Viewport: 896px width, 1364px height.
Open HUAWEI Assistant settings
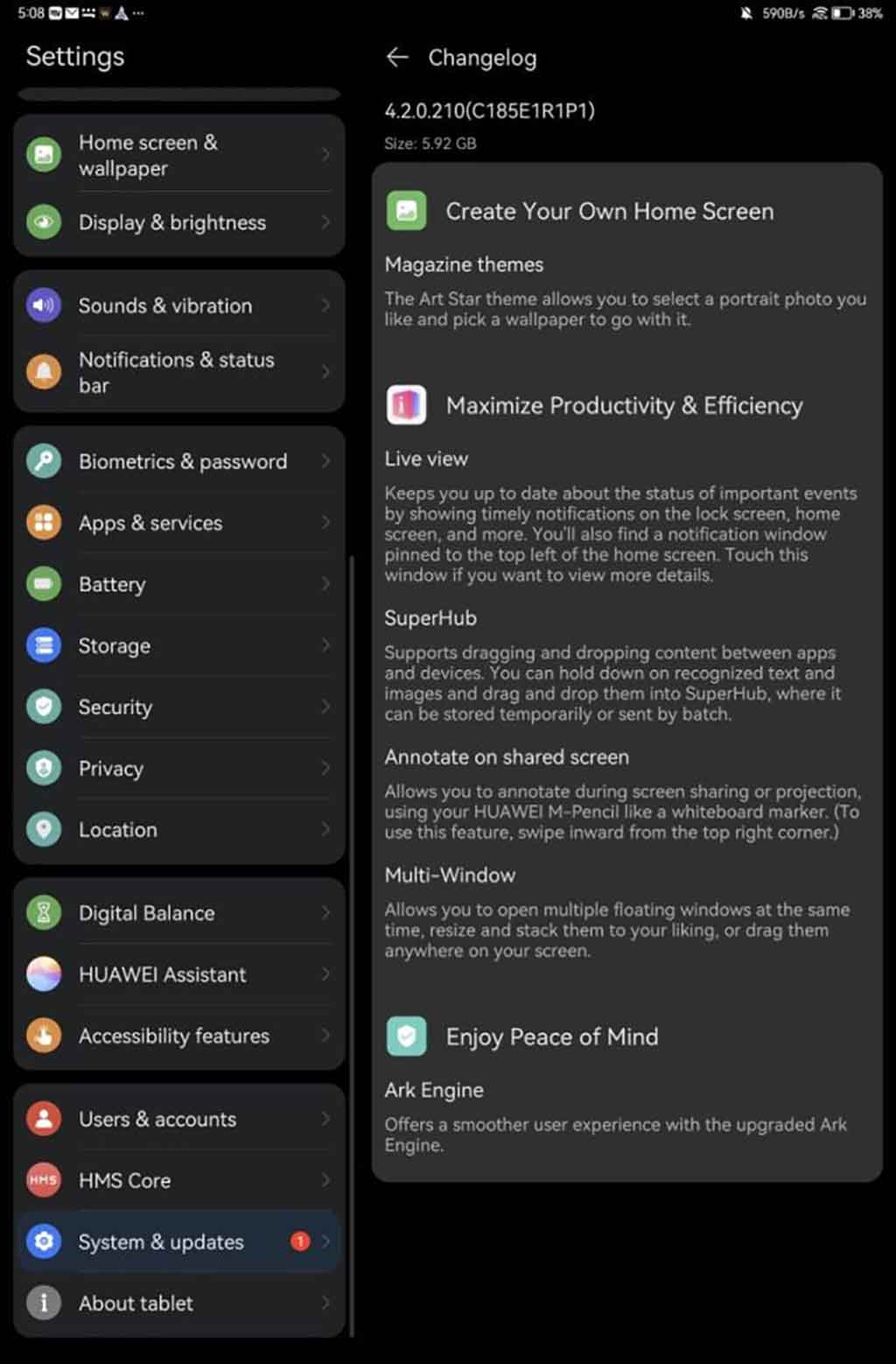pyautogui.click(x=178, y=974)
